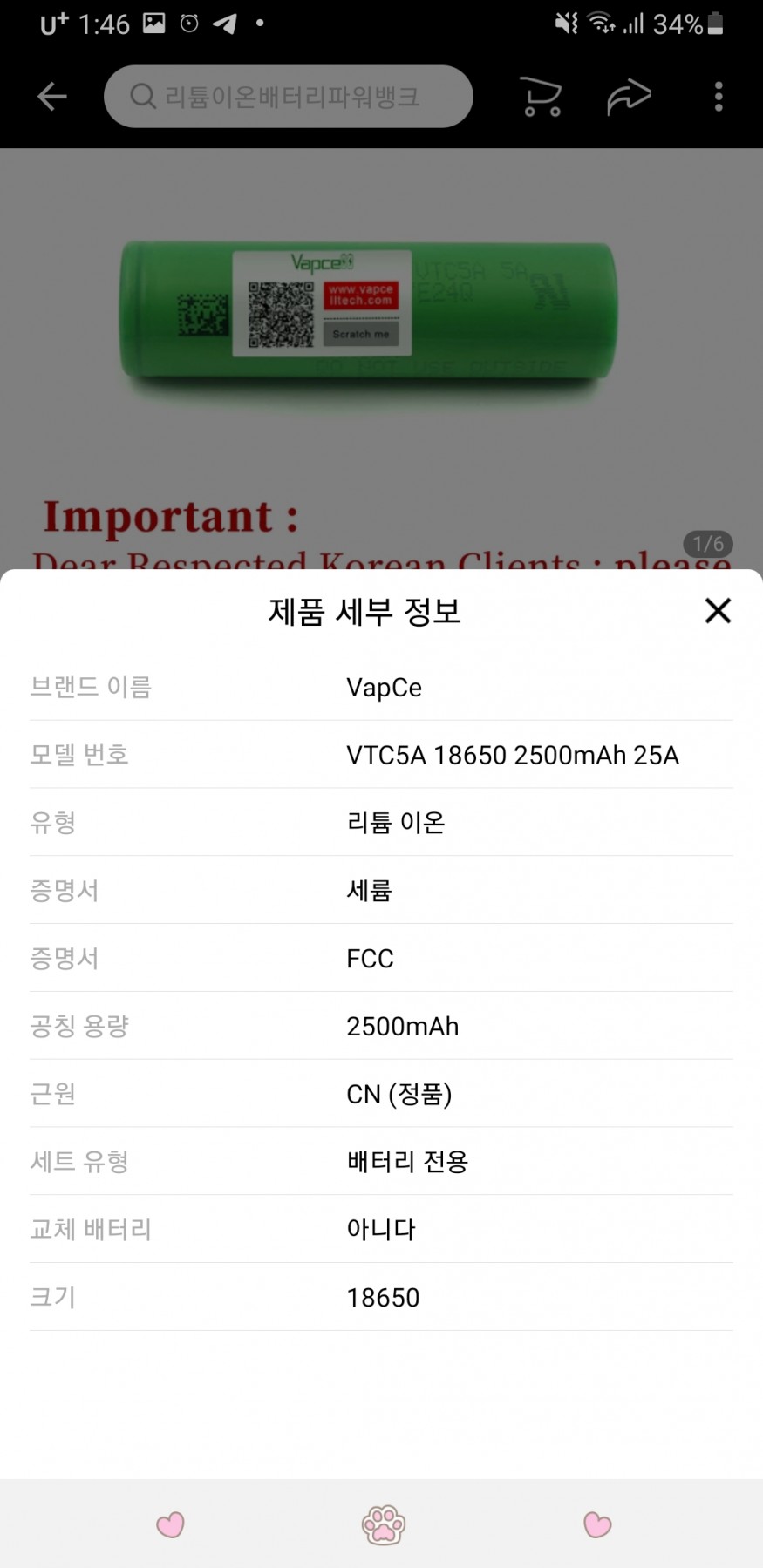Image resolution: width=763 pixels, height=1568 pixels.
Task: Open the shopping cart
Action: tap(541, 96)
